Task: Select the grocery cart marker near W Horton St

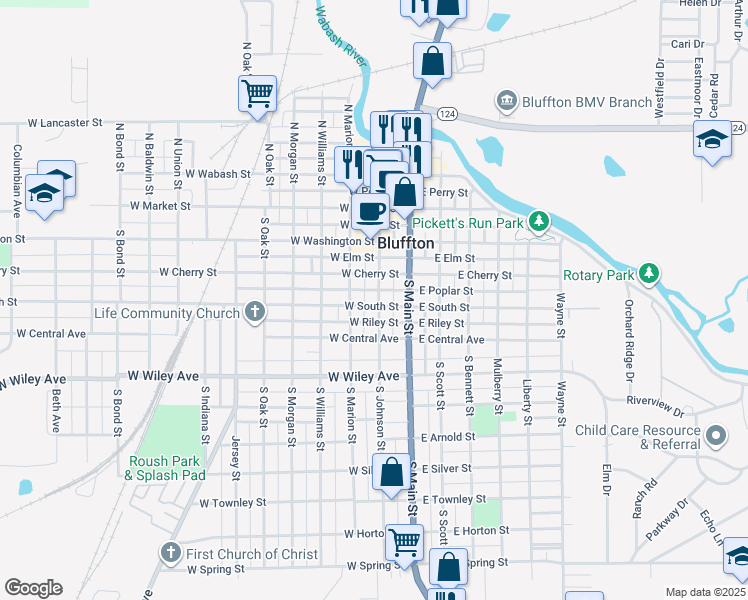Action: (x=404, y=545)
